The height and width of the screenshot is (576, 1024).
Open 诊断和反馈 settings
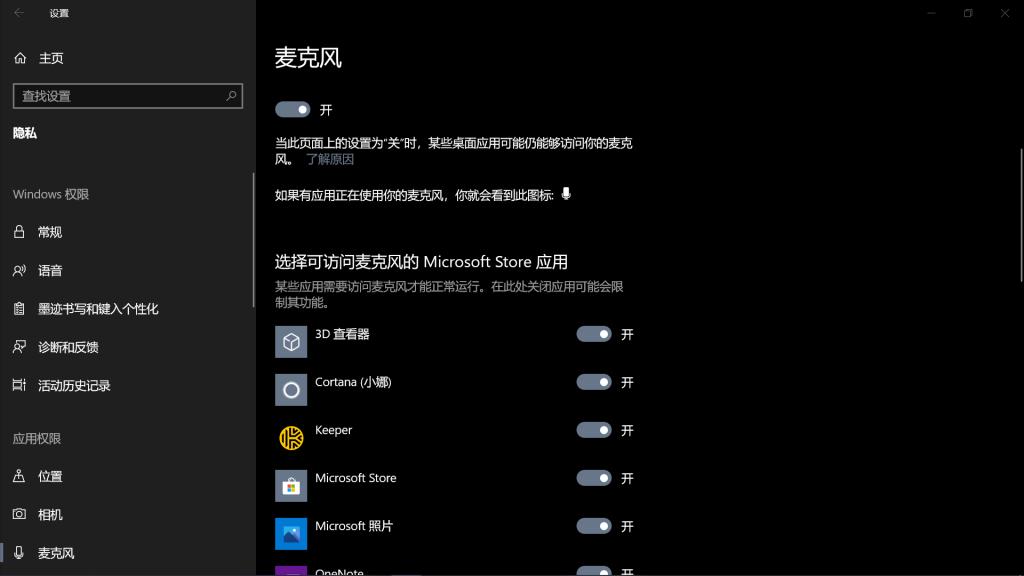click(x=68, y=347)
